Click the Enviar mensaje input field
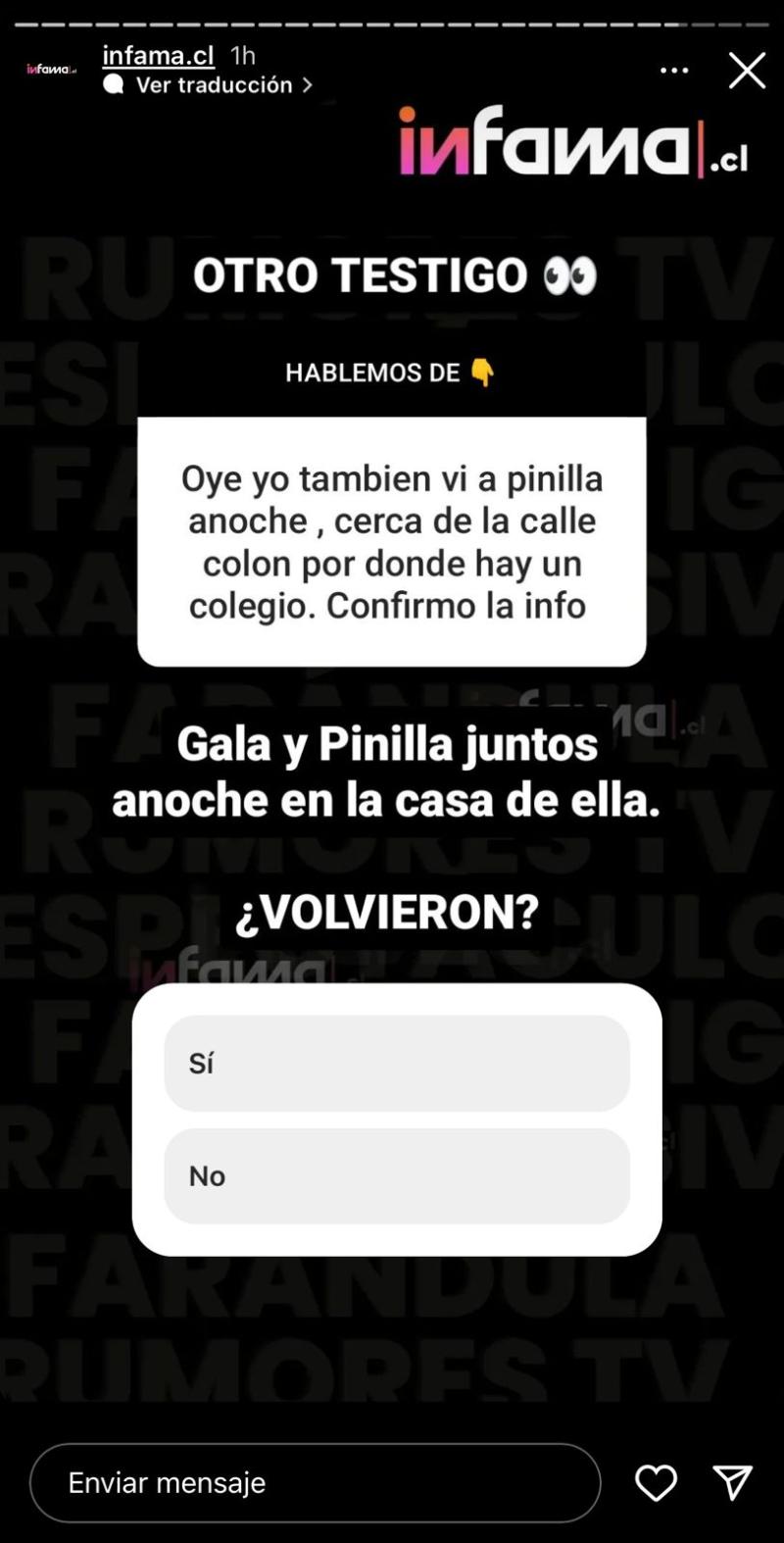 pyautogui.click(x=314, y=1483)
